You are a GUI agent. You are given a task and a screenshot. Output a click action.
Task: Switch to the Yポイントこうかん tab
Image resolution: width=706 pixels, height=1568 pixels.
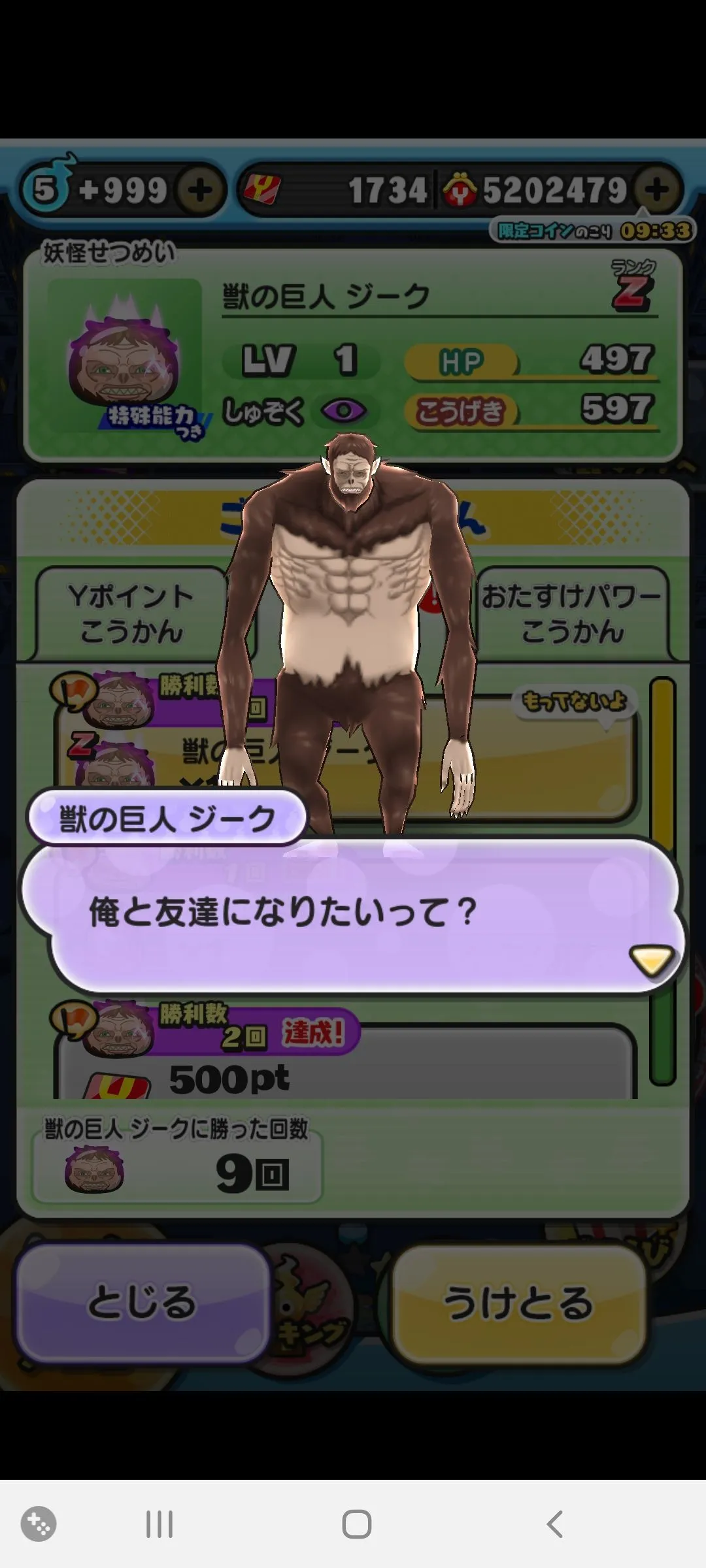click(x=131, y=613)
